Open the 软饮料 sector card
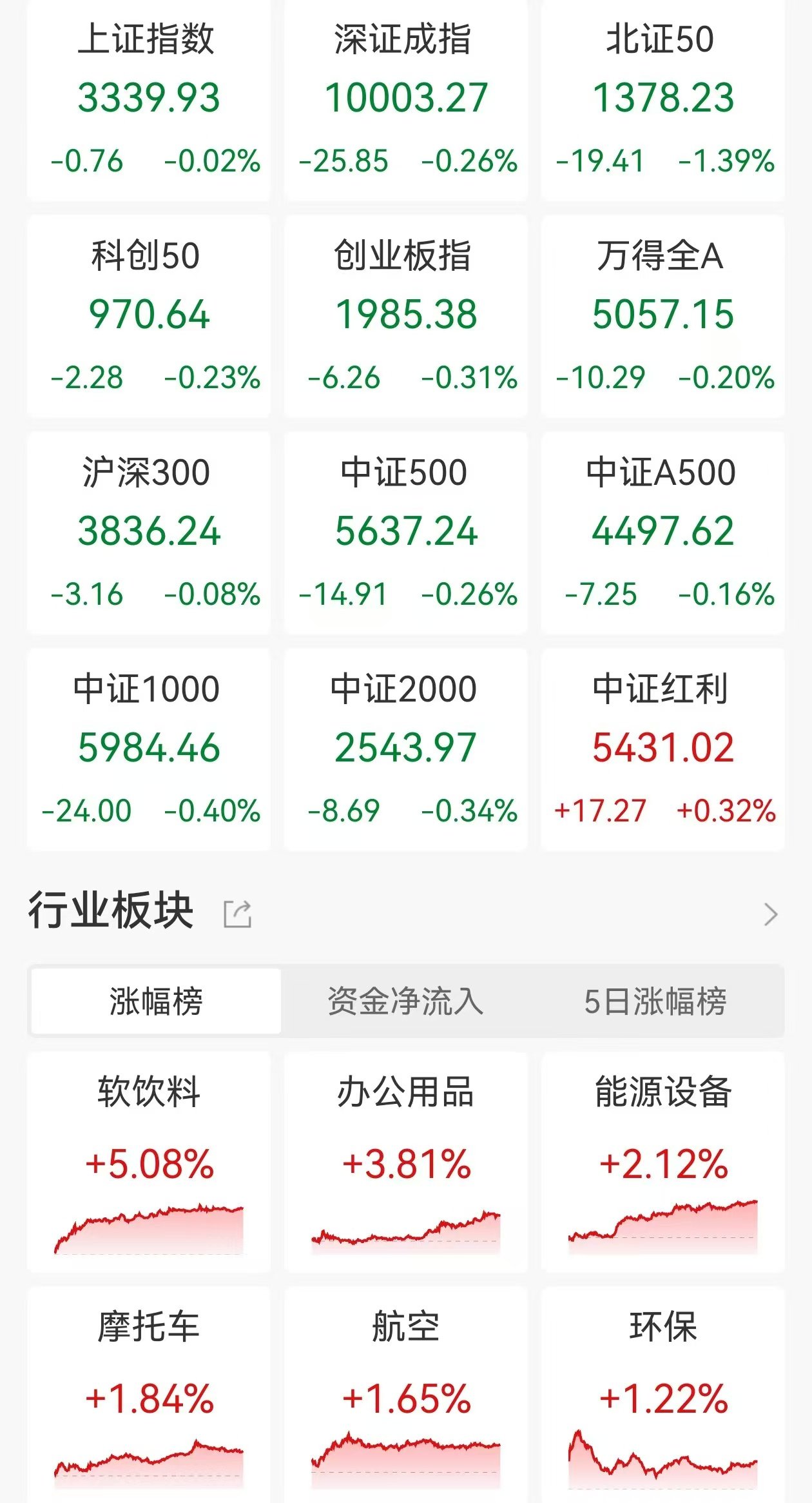The image size is (812, 1503). click(148, 1162)
